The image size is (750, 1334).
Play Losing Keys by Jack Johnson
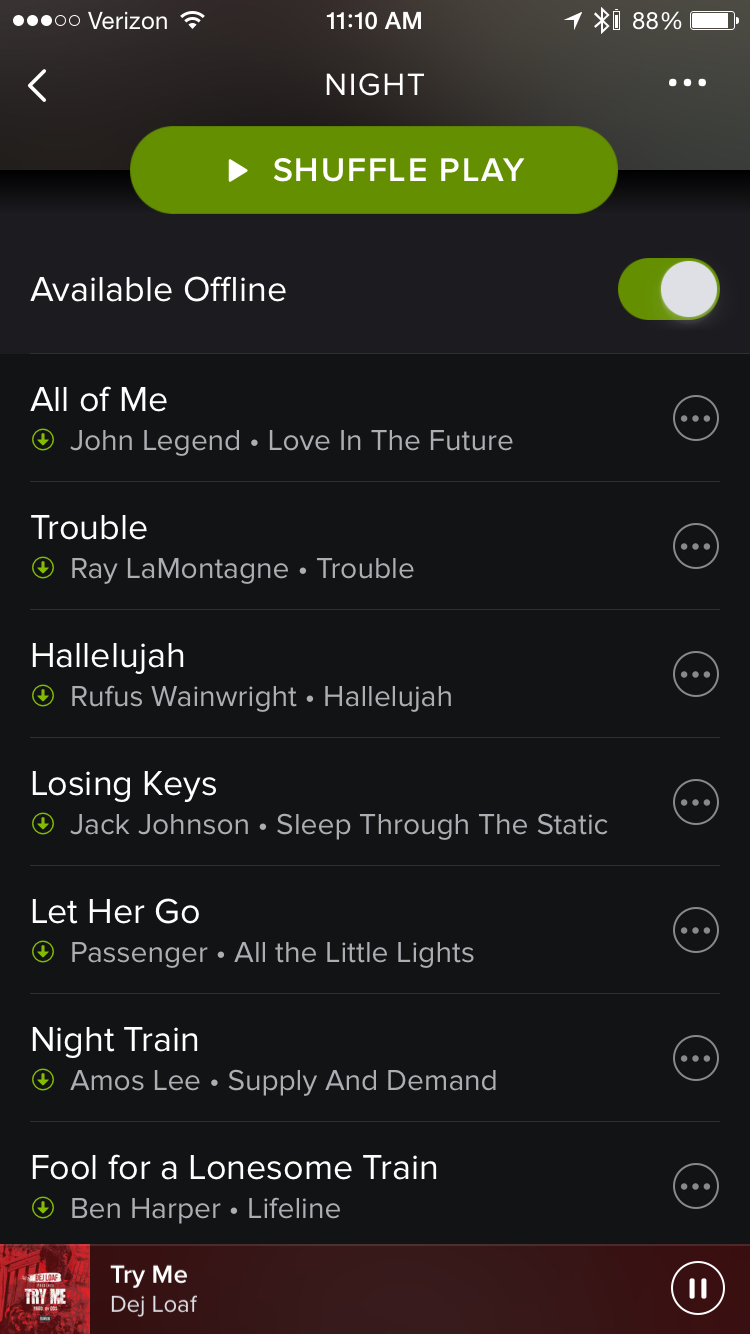coord(340,802)
